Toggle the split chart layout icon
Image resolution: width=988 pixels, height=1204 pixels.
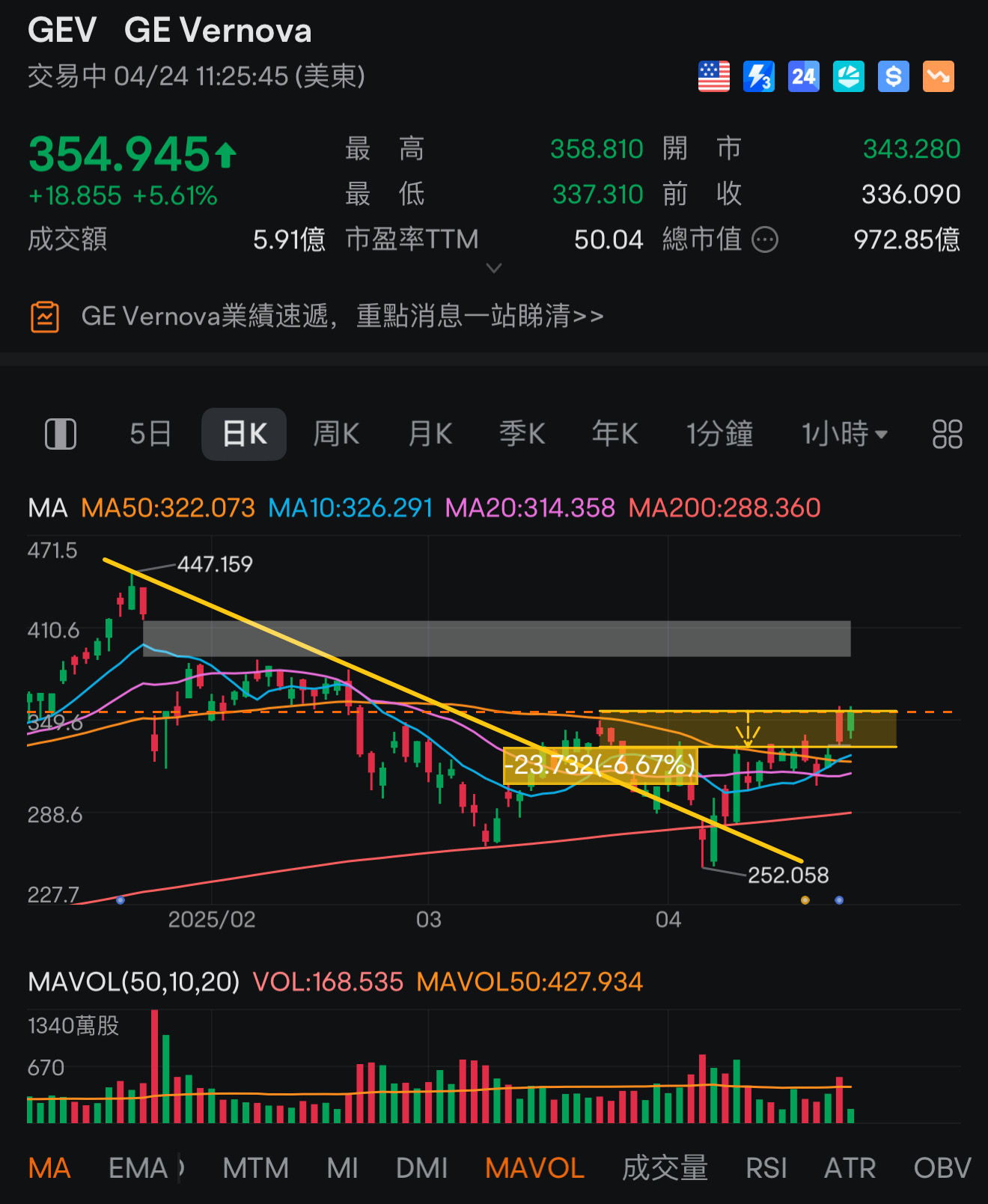(61, 434)
